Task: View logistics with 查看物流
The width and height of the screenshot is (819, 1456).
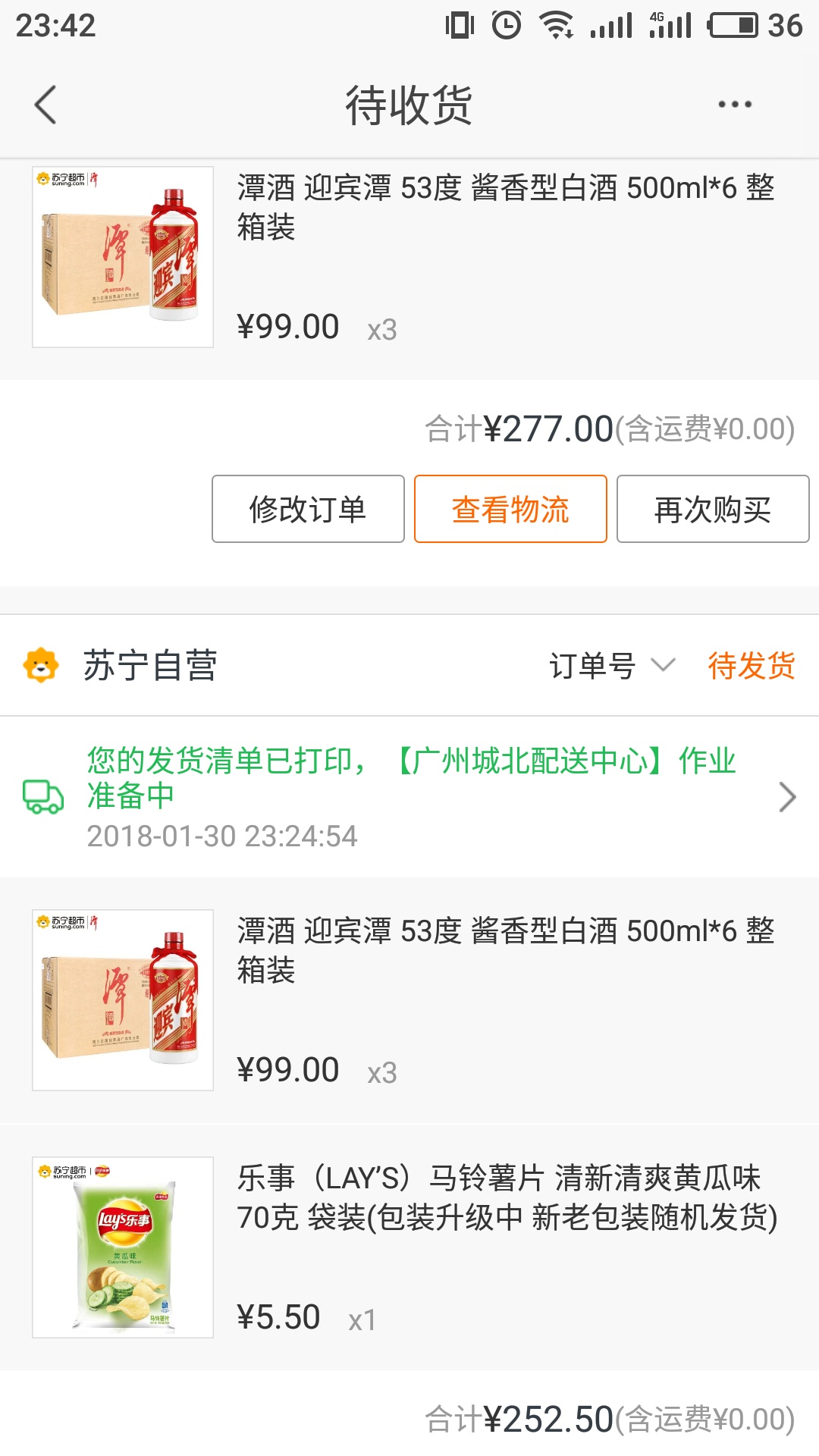Action: pyautogui.click(x=510, y=509)
